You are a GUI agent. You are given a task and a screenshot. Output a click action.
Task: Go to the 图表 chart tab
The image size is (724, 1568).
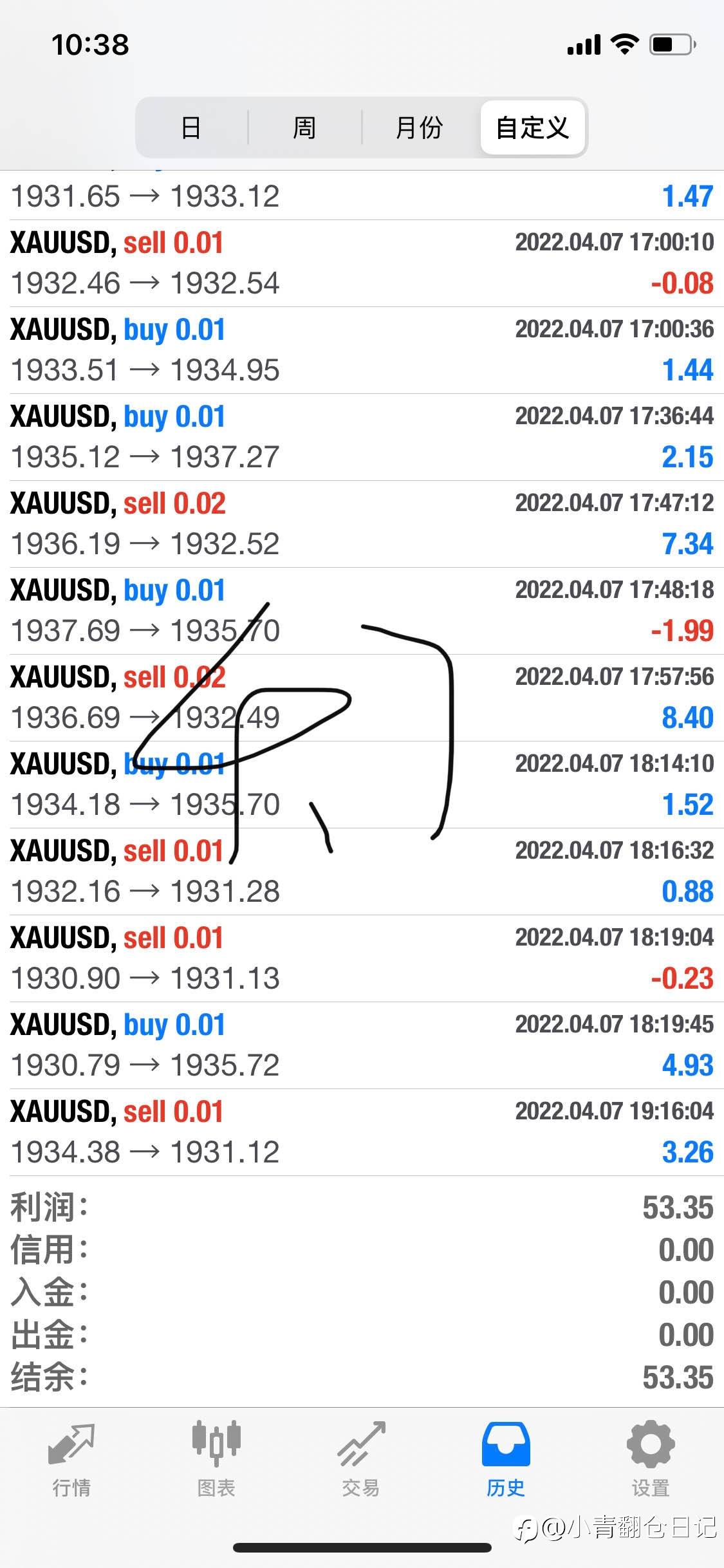(x=216, y=1460)
